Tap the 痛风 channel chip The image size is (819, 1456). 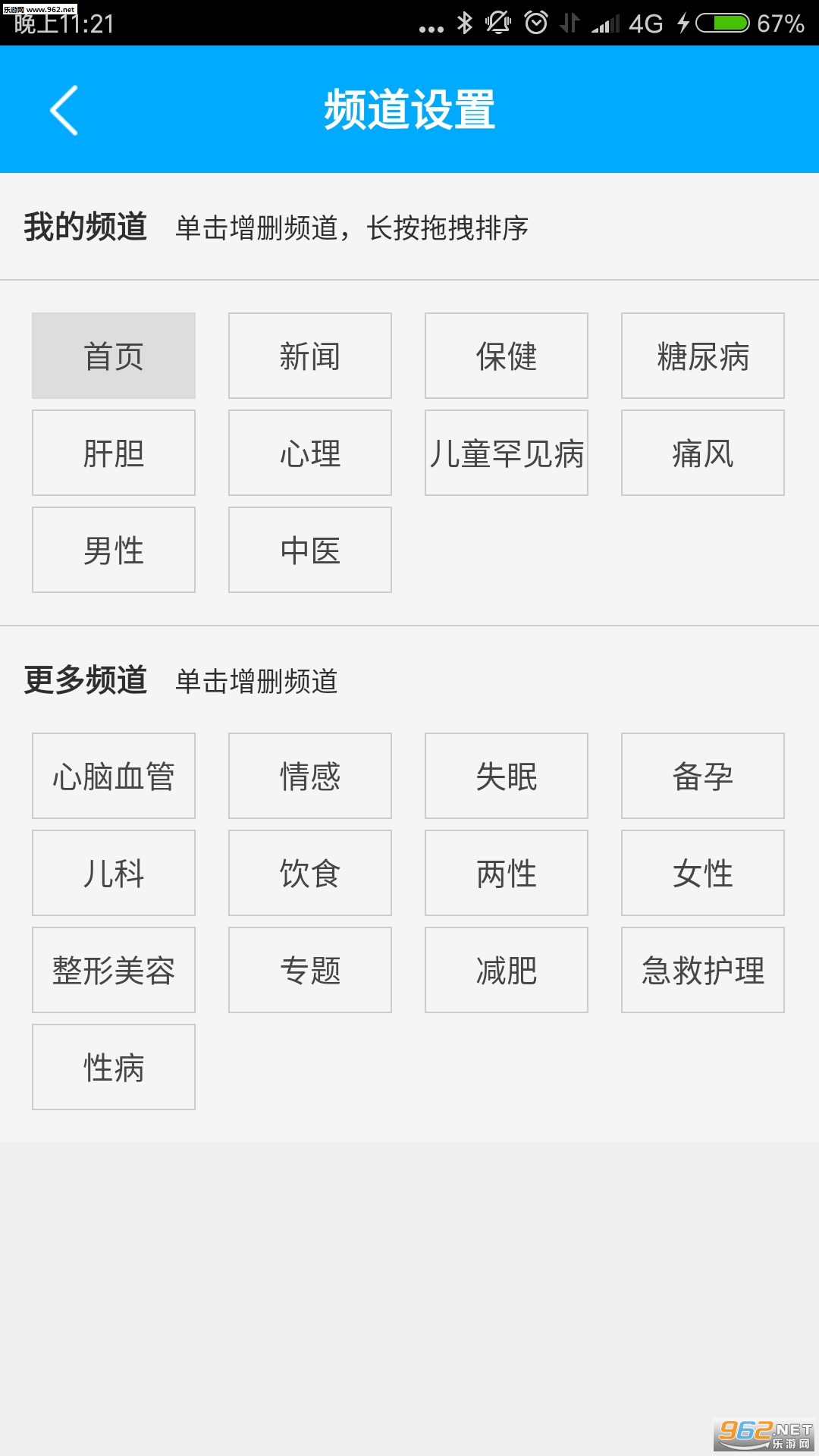click(x=703, y=453)
